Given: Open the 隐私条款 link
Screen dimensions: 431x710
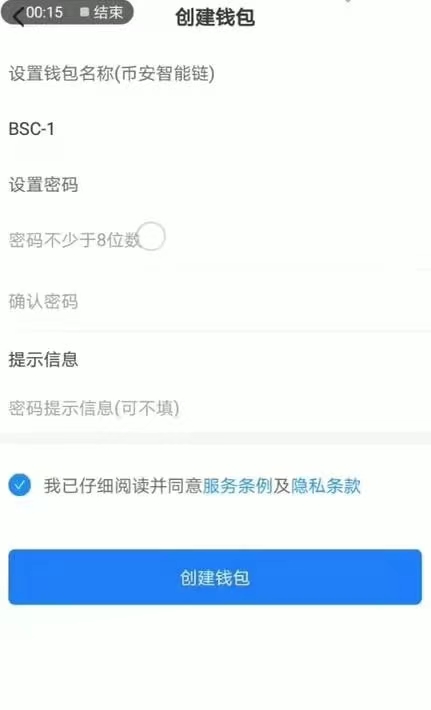Looking at the screenshot, I should (326, 486).
